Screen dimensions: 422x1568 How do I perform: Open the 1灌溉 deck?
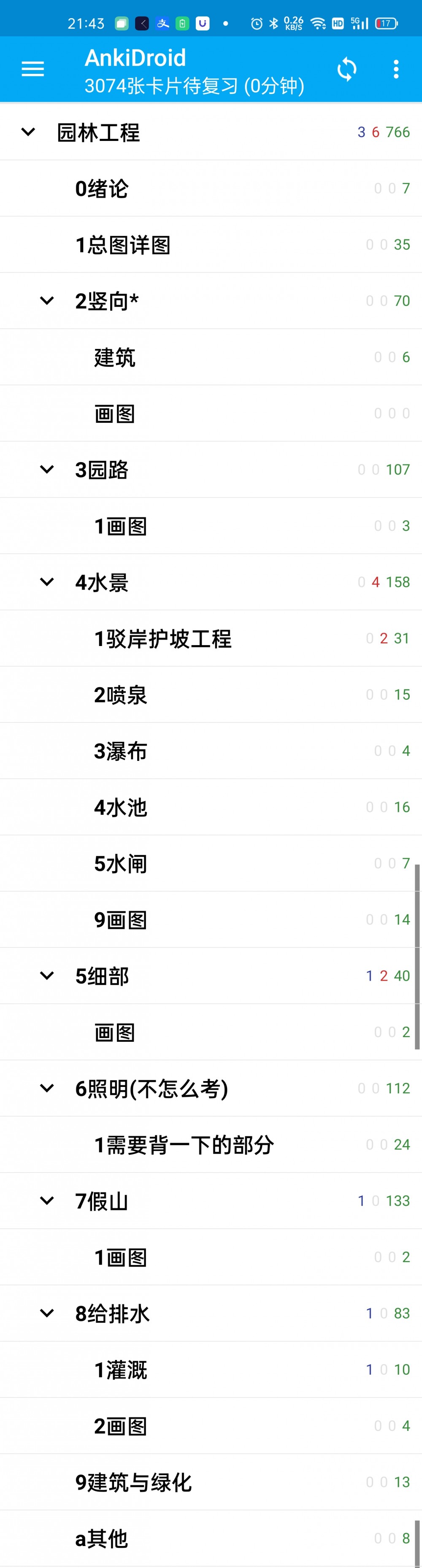[x=121, y=1370]
